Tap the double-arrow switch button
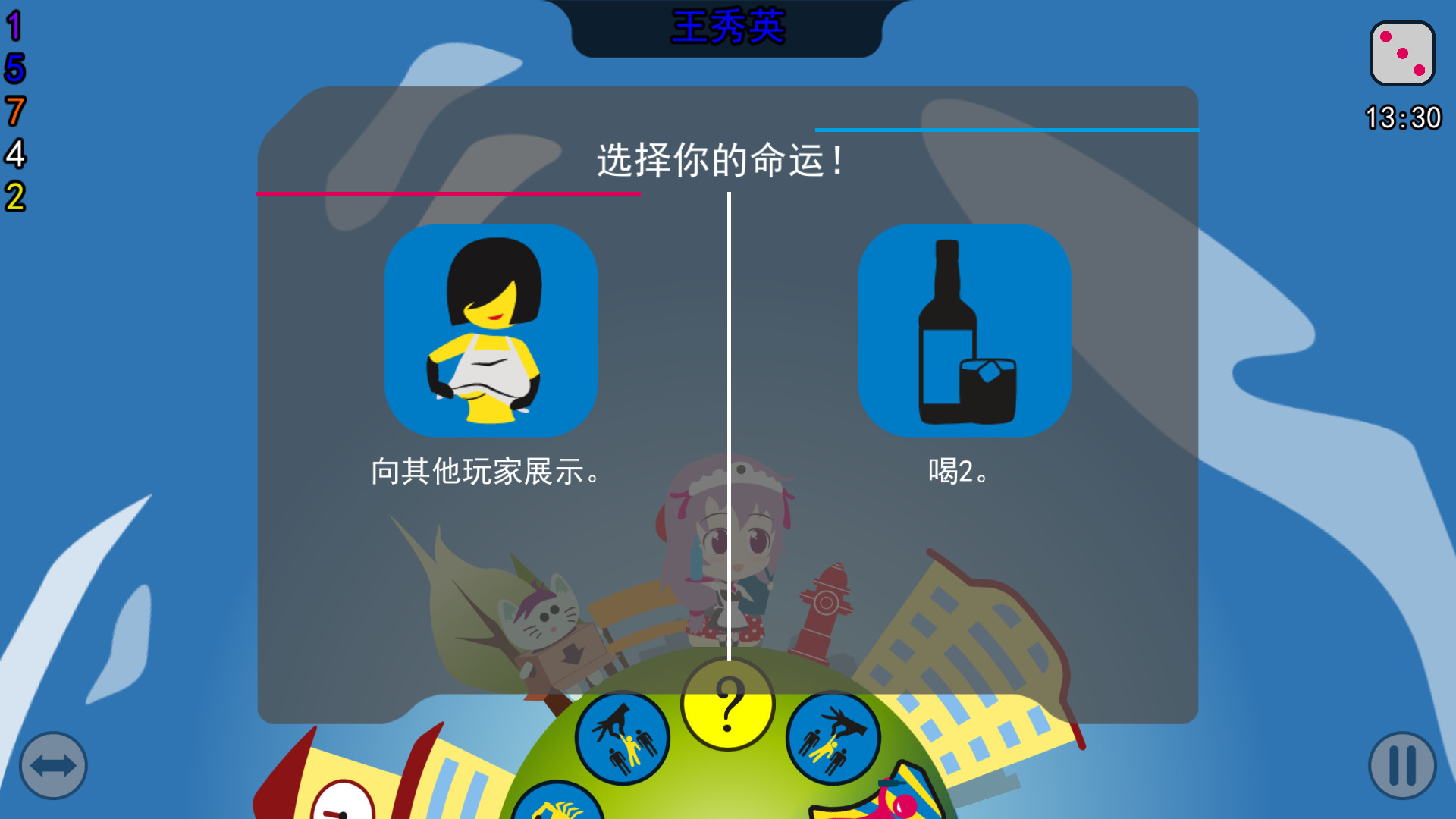Screen dimensions: 1456x819 pos(53,765)
